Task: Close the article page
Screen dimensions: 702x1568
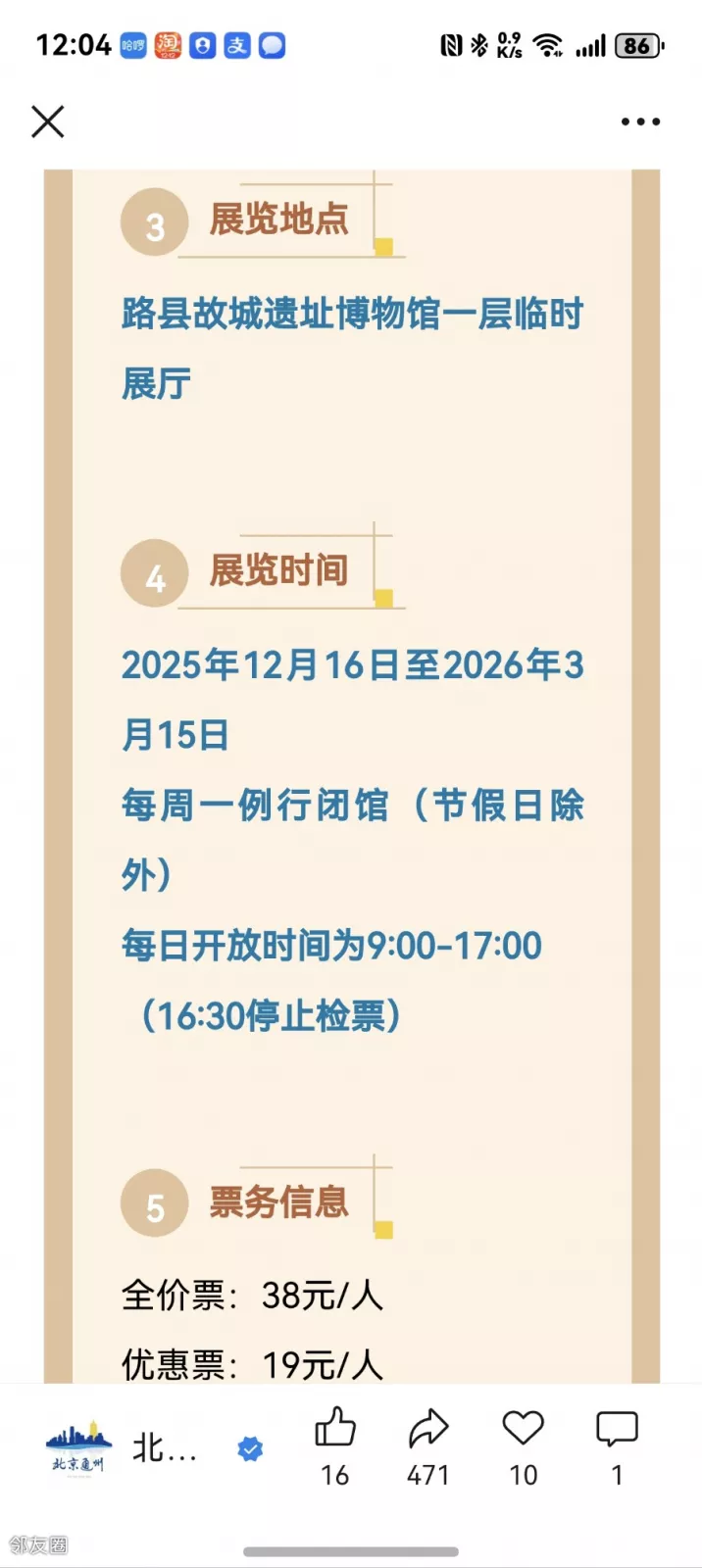Action: pyautogui.click(x=47, y=122)
